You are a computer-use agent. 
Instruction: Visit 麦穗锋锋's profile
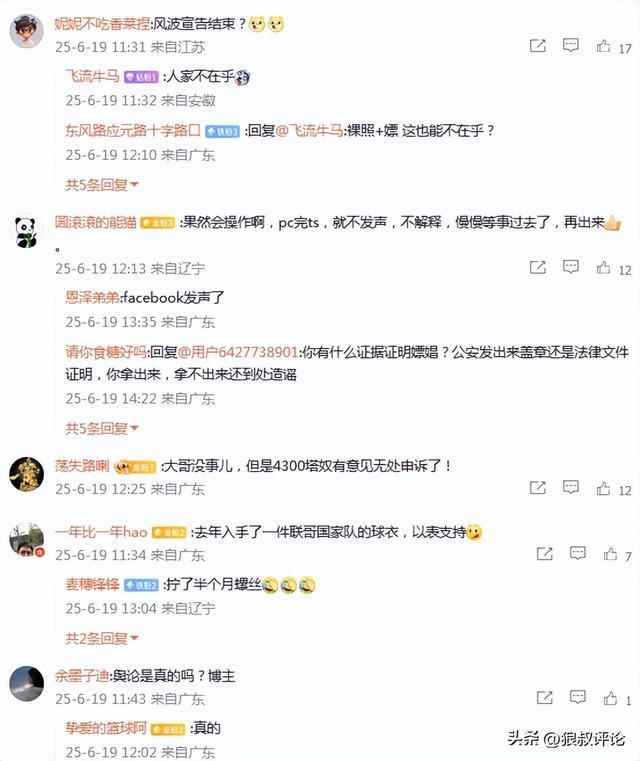[x=92, y=584]
